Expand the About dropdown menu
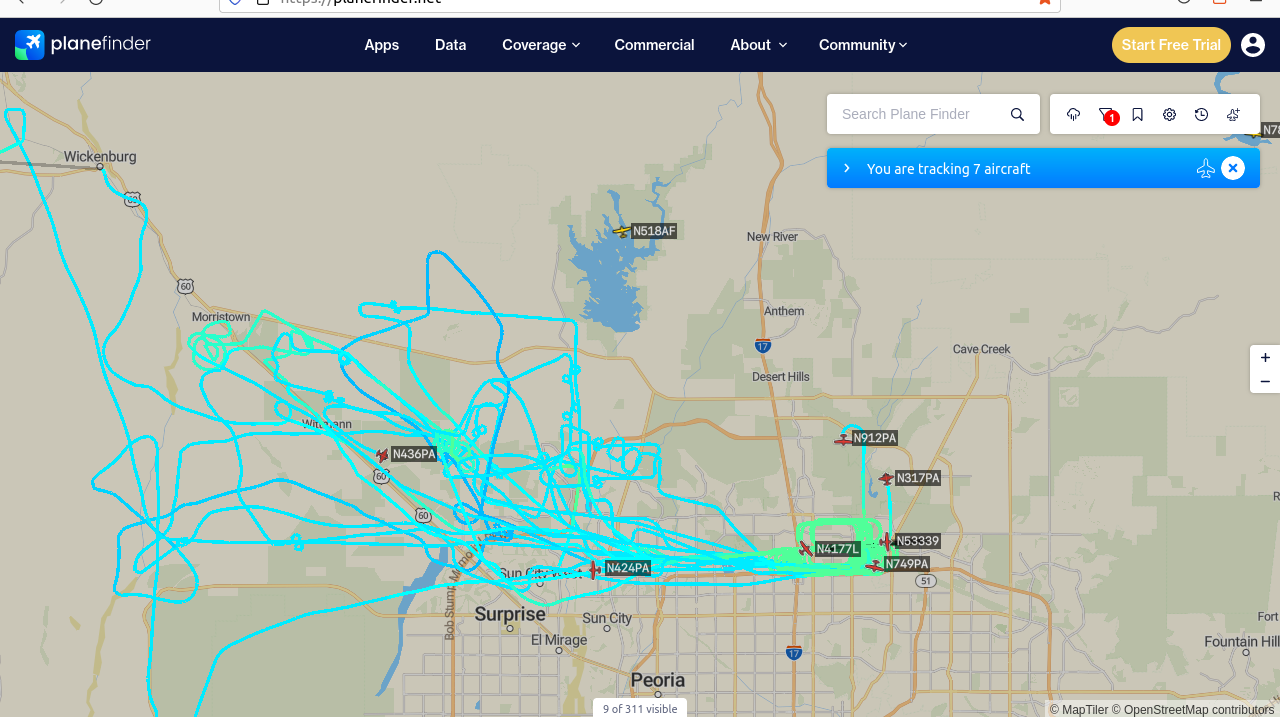Image resolution: width=1280 pixels, height=720 pixels. click(758, 45)
